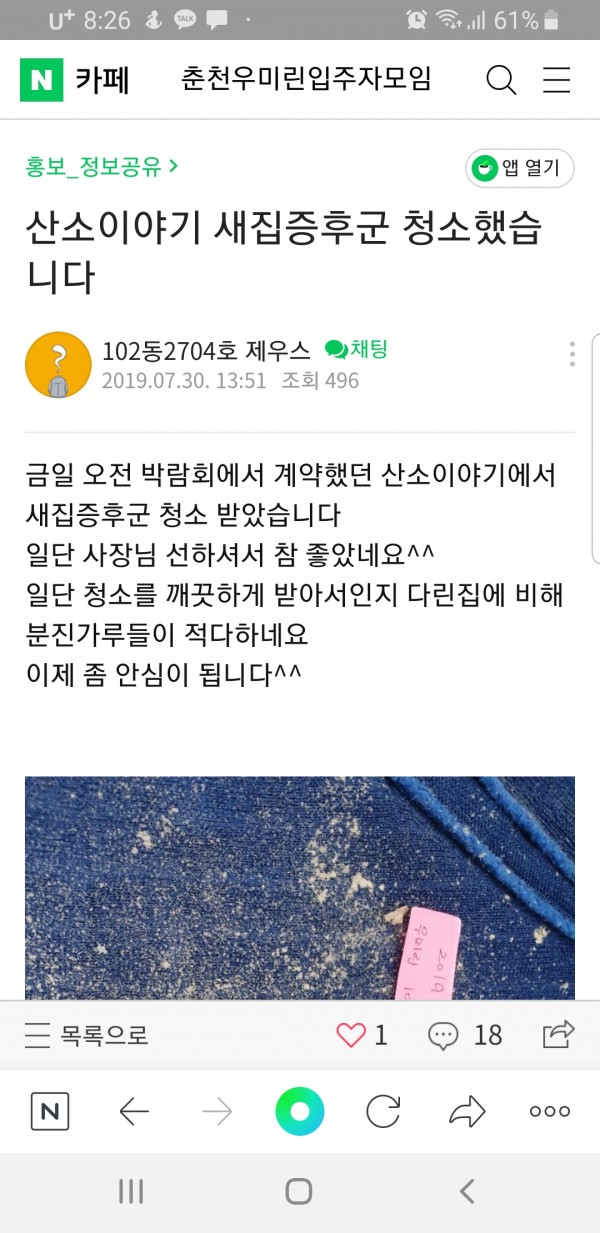600x1233 pixels.
Task: Tap the 앱 열기 button
Action: click(x=520, y=168)
